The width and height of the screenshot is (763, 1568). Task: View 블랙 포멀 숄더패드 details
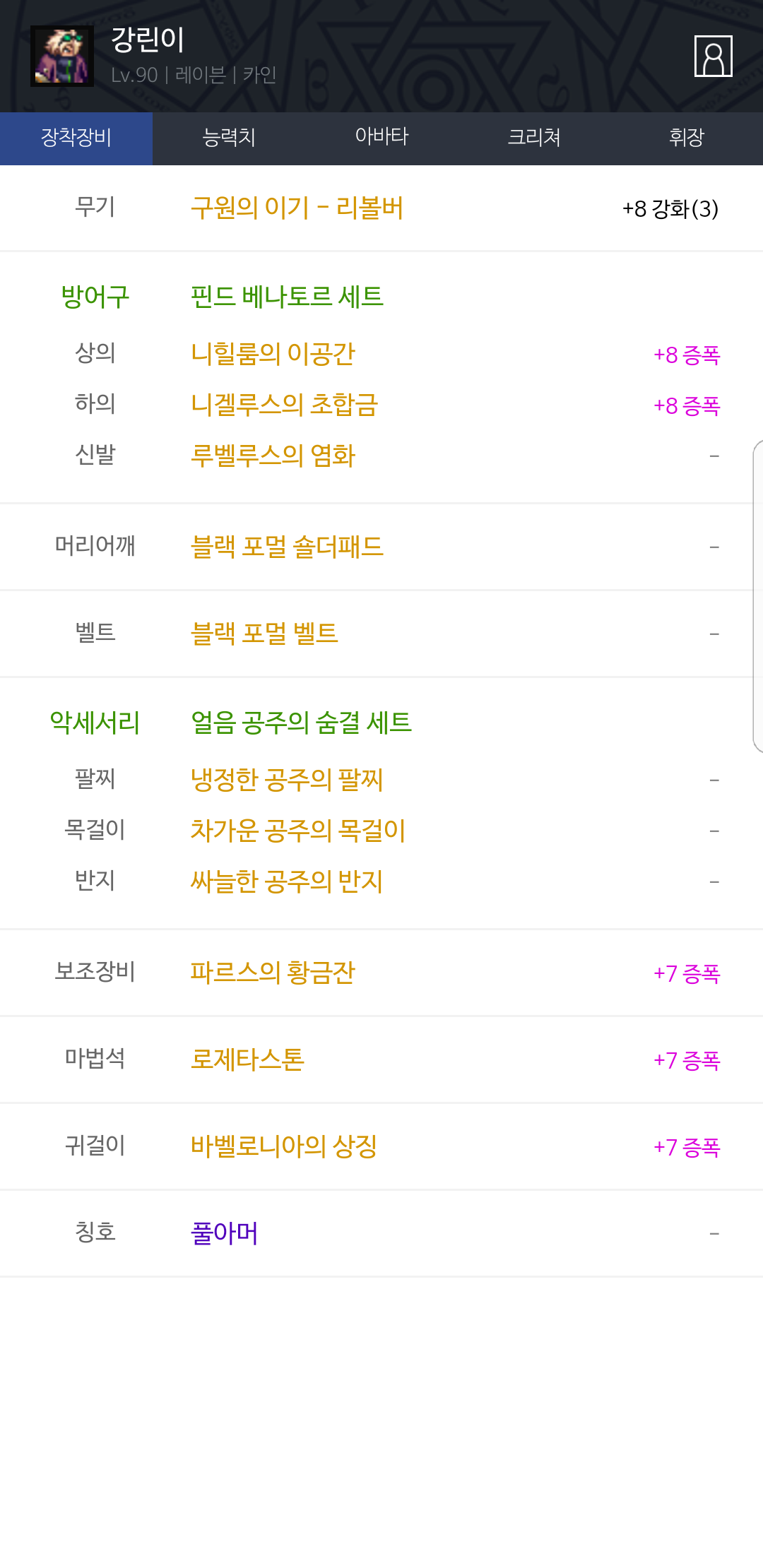click(287, 547)
